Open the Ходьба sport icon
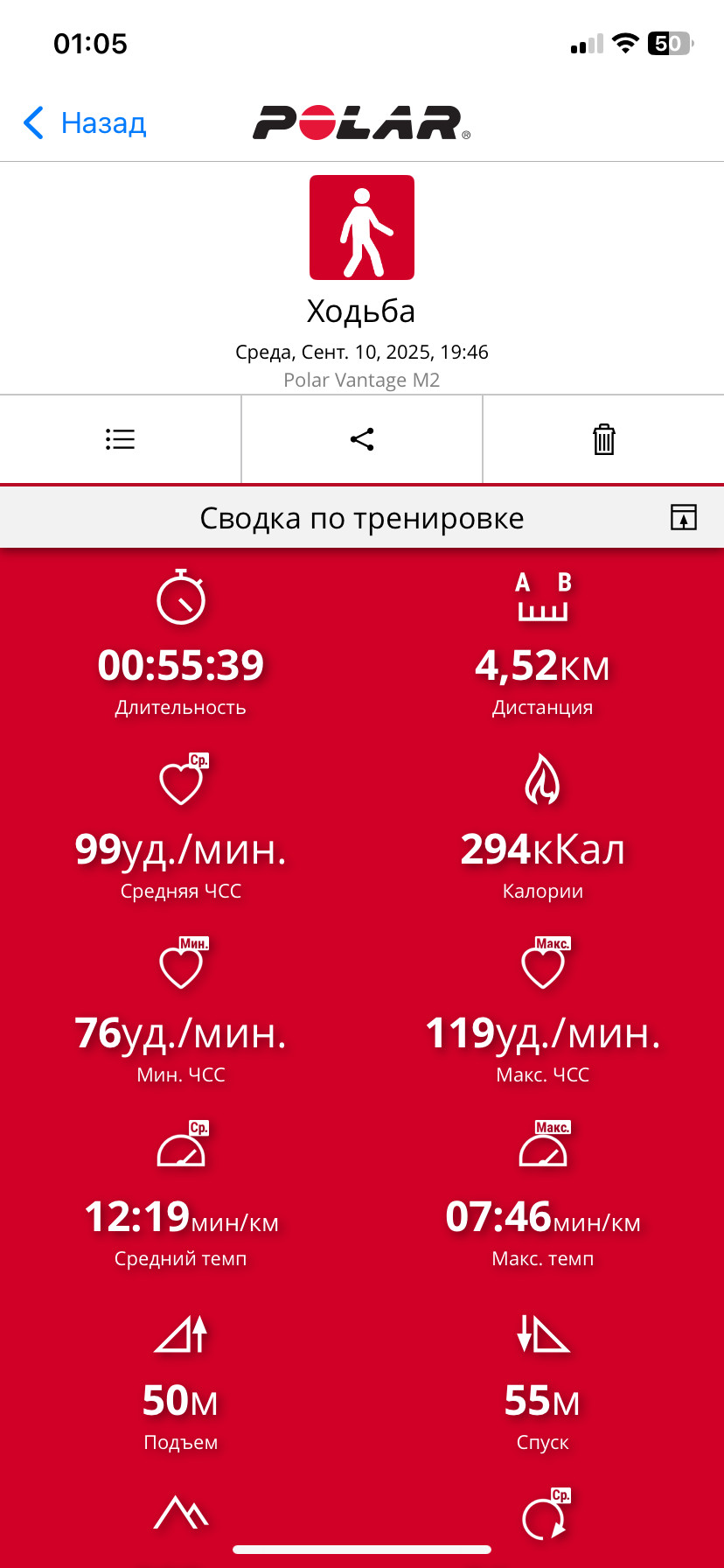 [362, 227]
